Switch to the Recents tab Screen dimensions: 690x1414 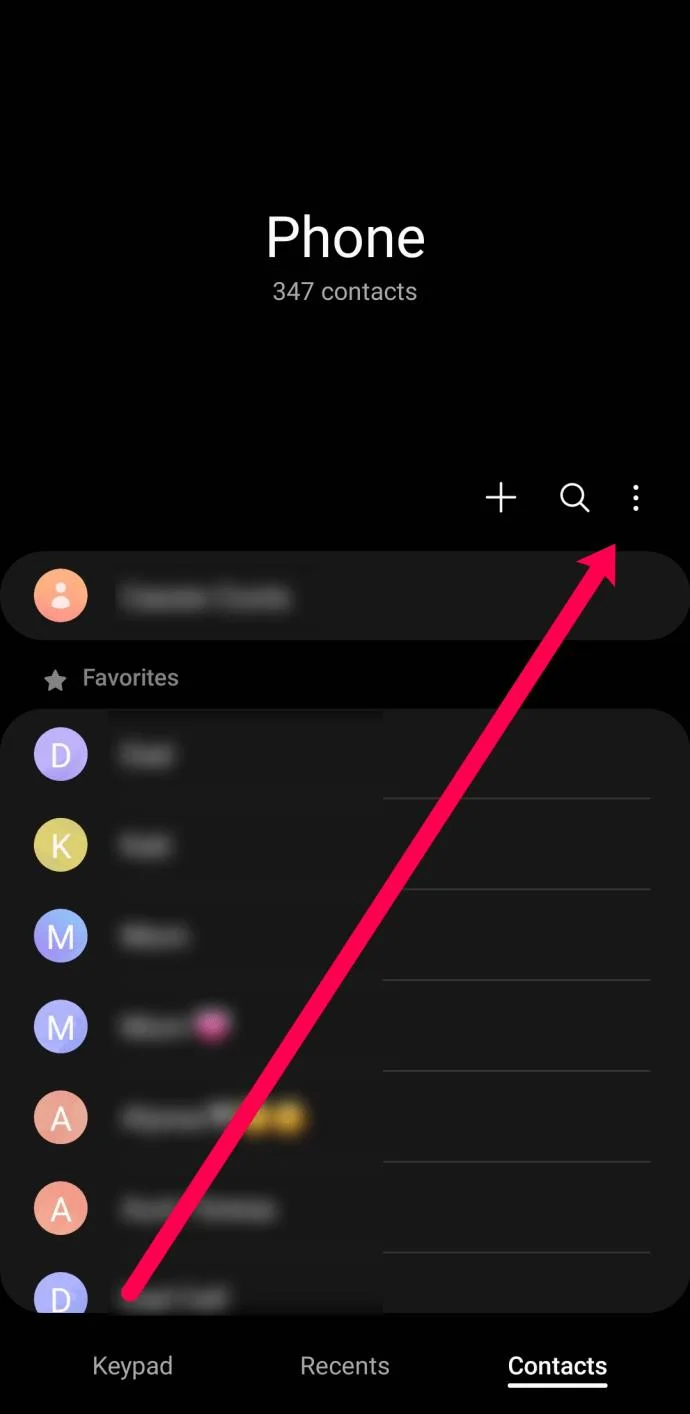345,1366
